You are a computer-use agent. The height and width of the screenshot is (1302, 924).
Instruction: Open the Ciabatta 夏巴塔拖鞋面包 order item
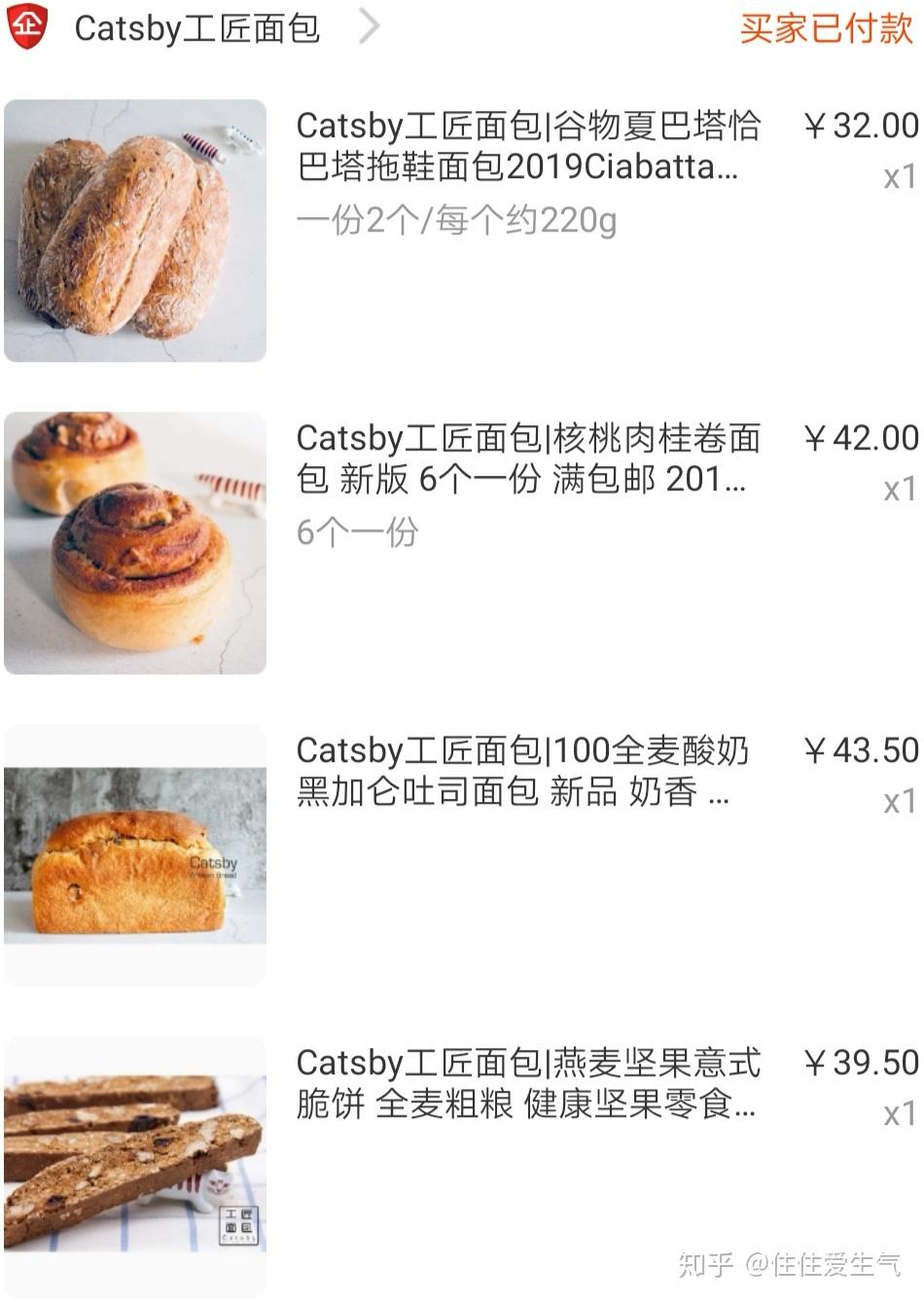pos(526,147)
